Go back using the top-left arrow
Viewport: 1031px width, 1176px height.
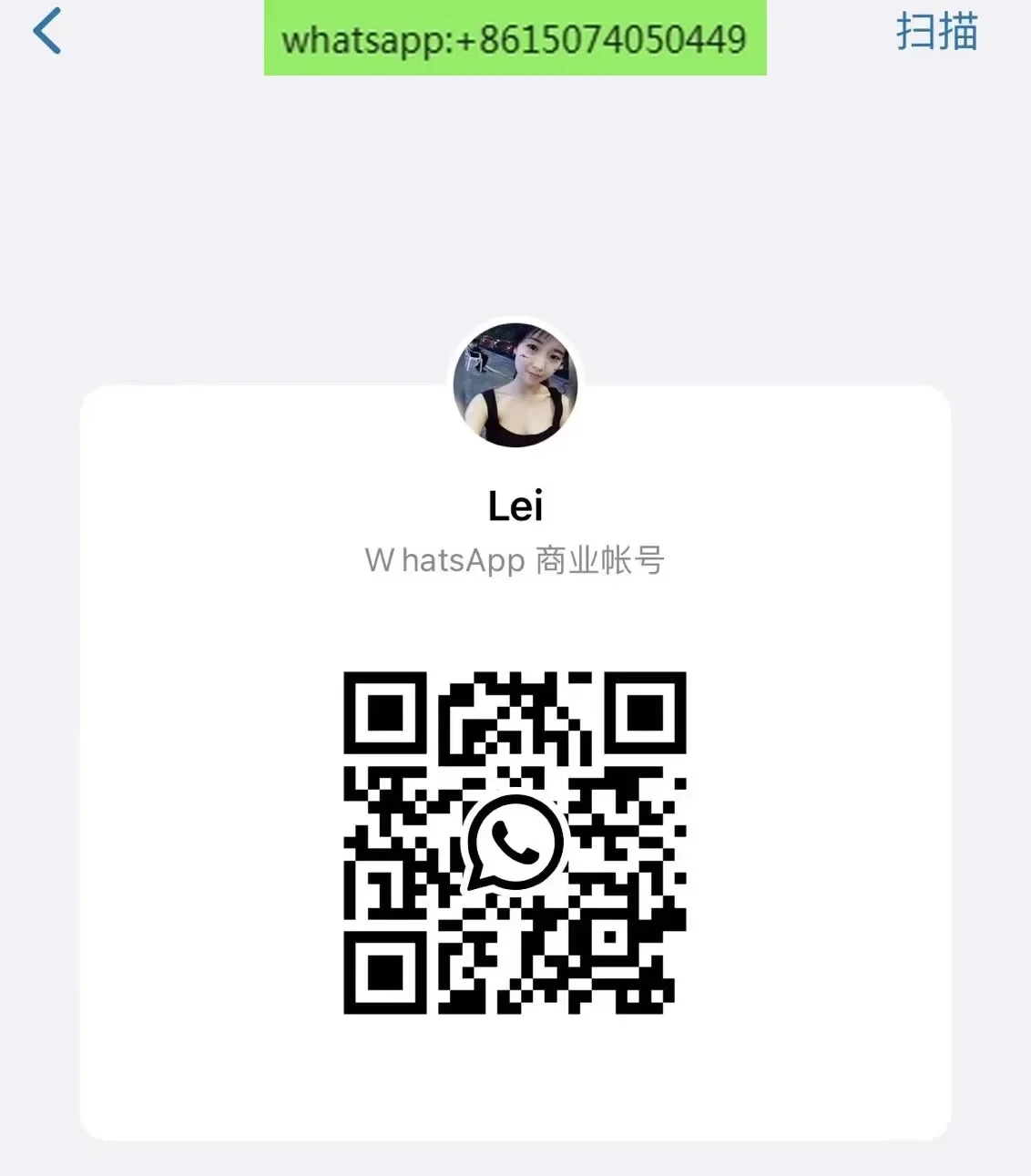pos(47,32)
